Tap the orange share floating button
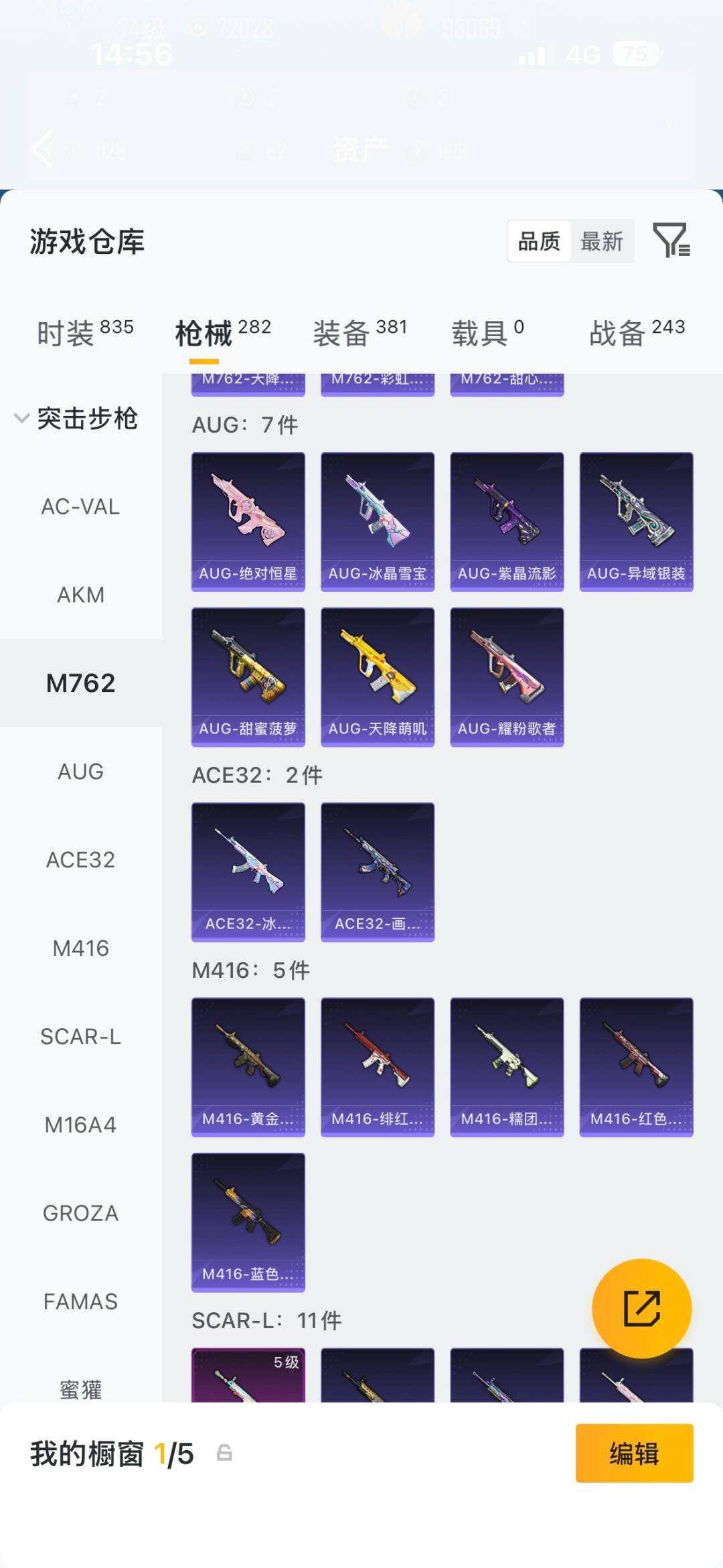 coord(641,1308)
